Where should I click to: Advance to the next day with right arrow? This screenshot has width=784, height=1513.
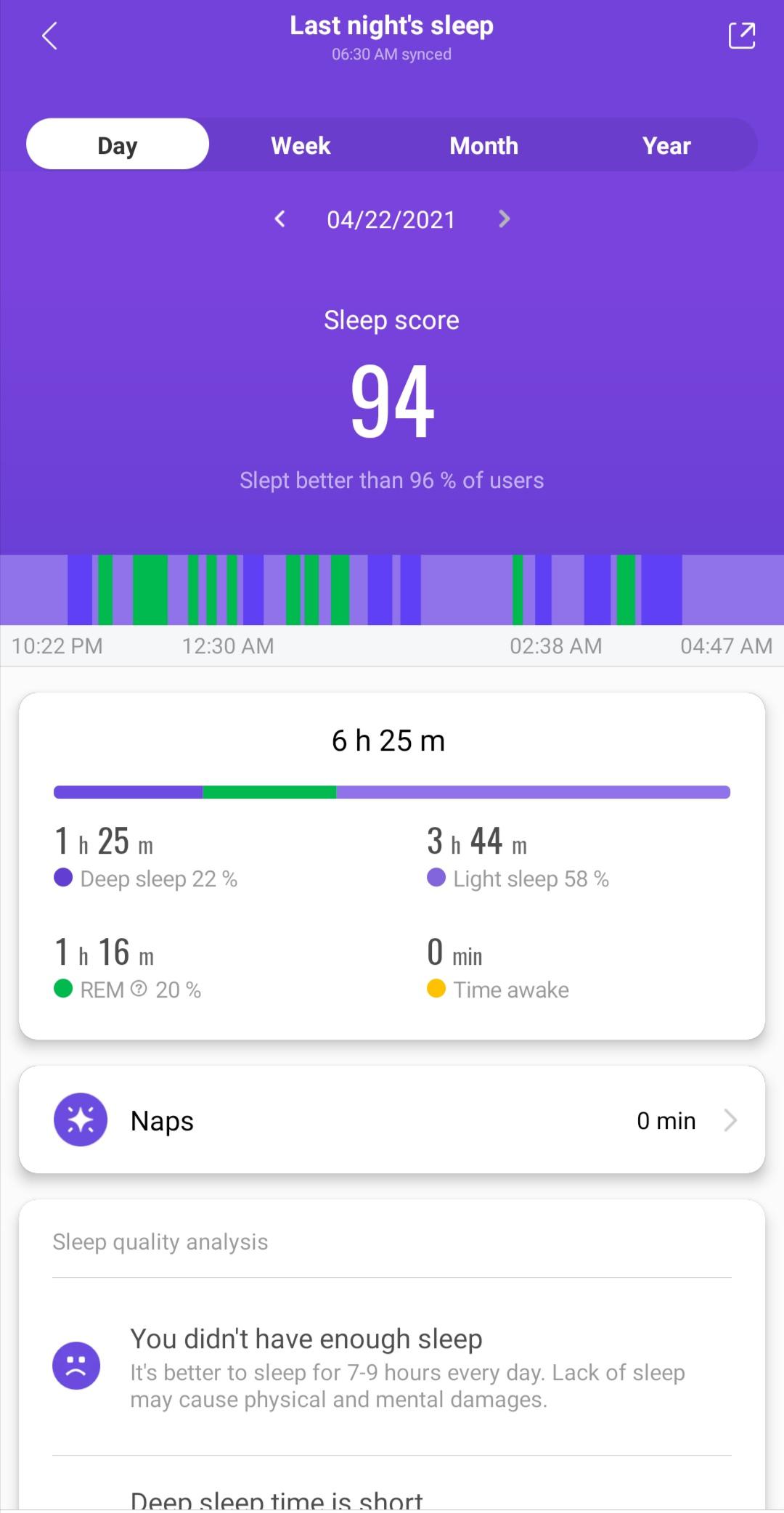(504, 219)
